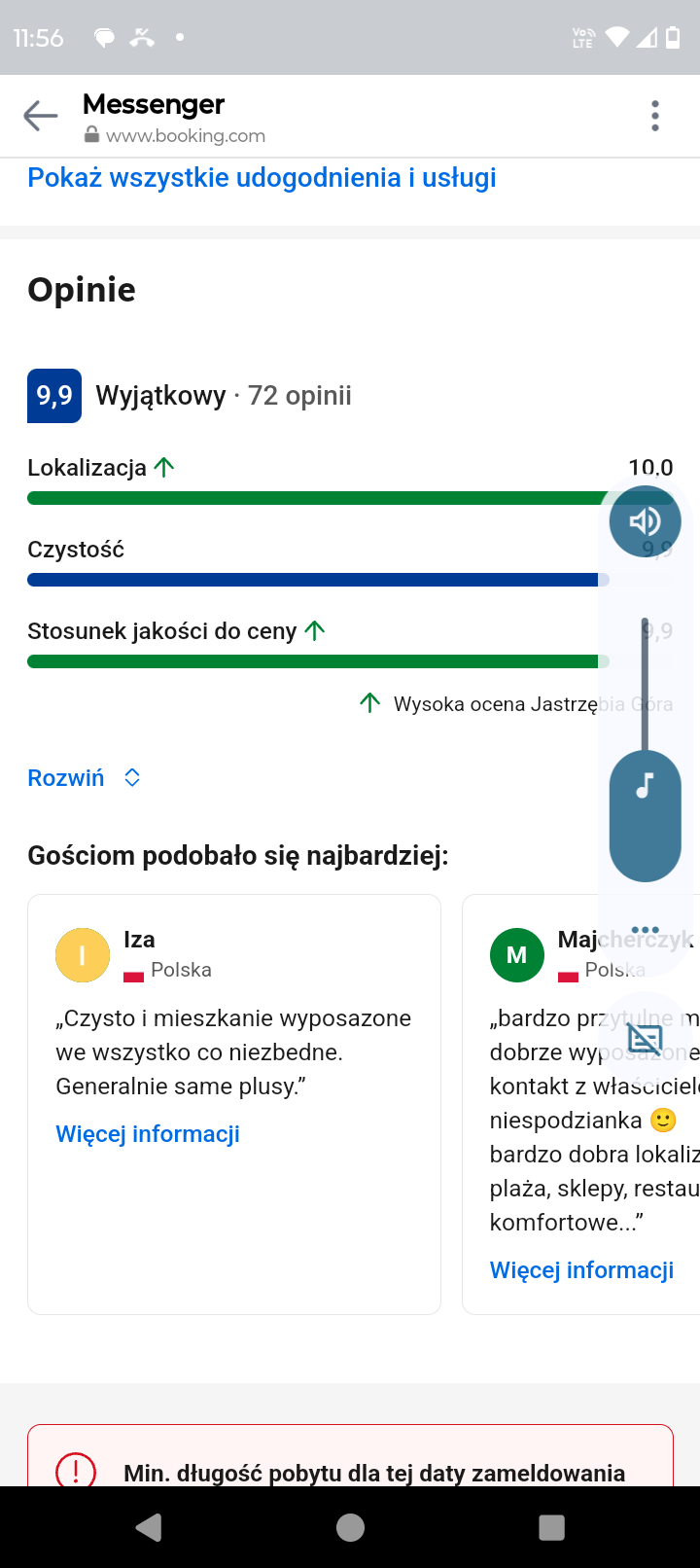Open Pokaż wszystkie udogodnienia i usługi link
The width and height of the screenshot is (700, 1568).
tap(262, 178)
